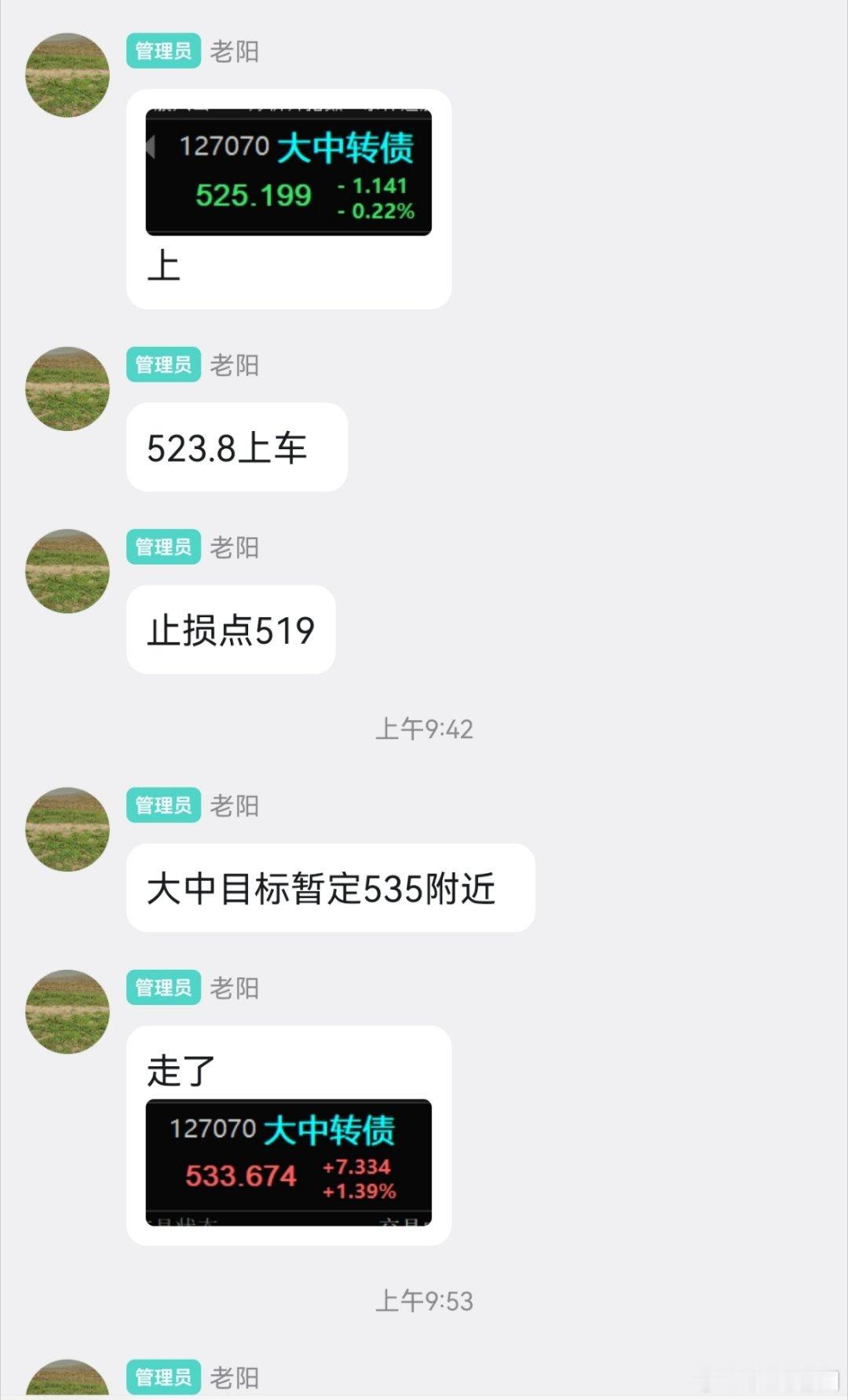Click the 管理员 badge above the 走了 message
848x1400 pixels.
click(162, 988)
